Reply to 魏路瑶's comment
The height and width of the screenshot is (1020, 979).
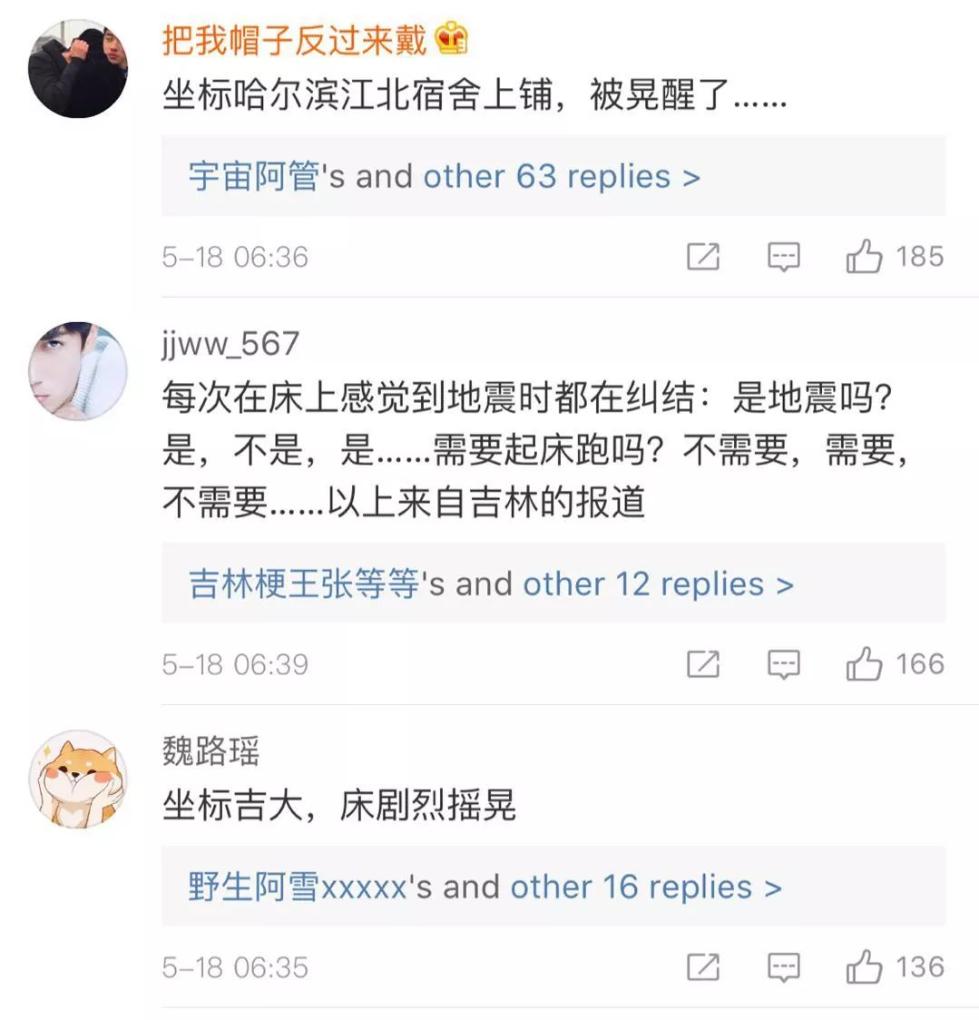(784, 967)
